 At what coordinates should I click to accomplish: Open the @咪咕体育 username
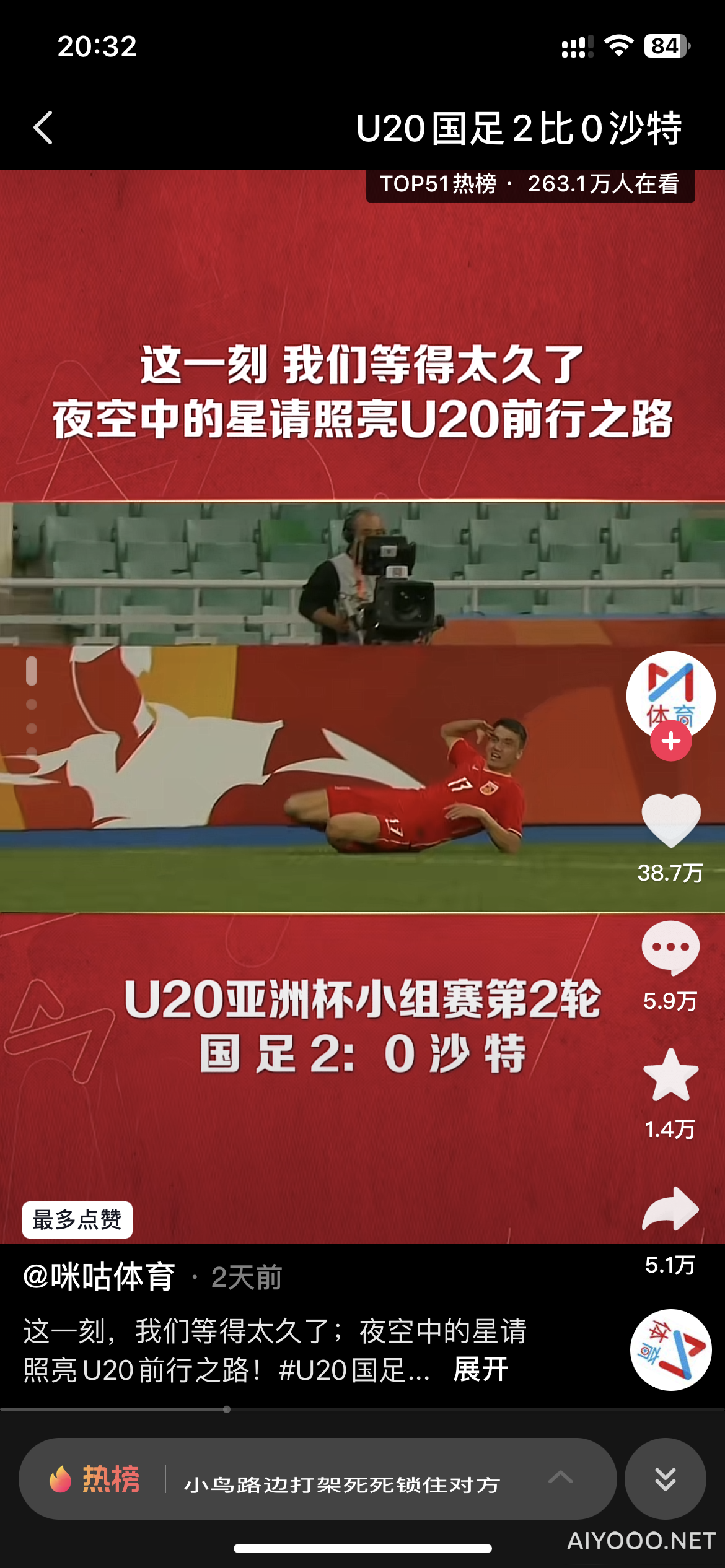click(x=99, y=1277)
